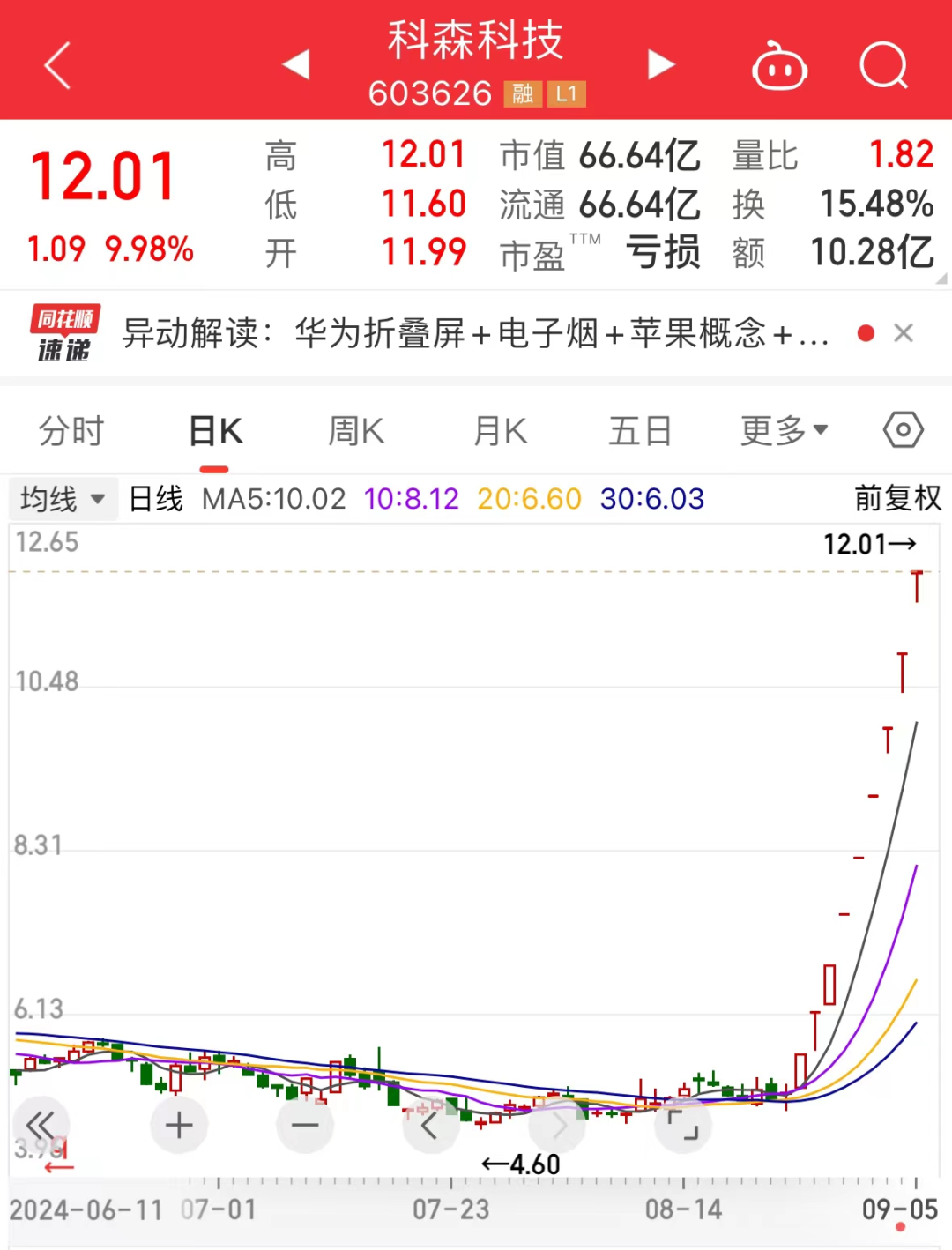
Task: Switch to the previous stock
Action: pos(296,64)
